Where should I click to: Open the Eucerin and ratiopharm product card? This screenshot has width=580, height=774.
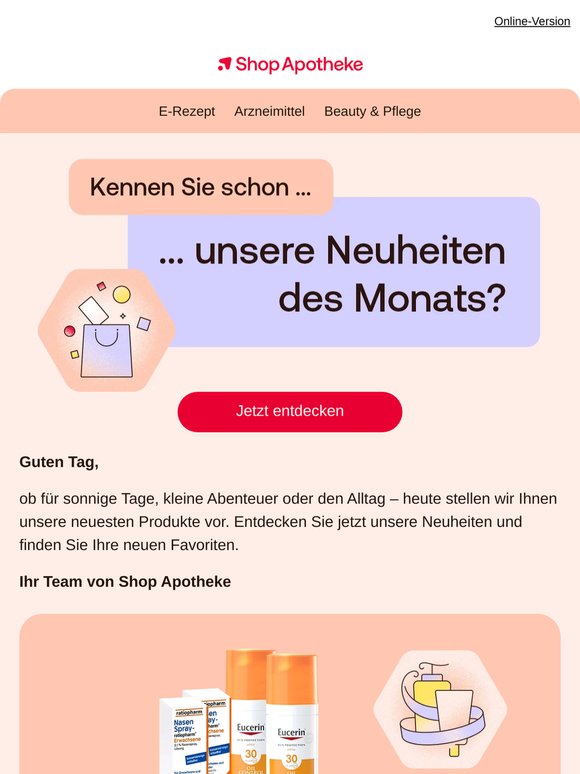click(290, 694)
